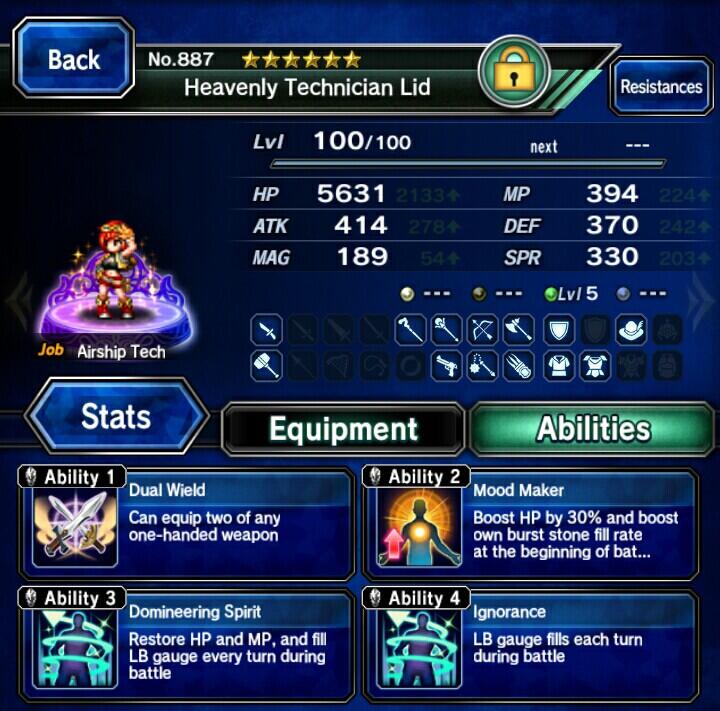Toggle the unit lock icon
720x711 pixels.
pos(513,75)
